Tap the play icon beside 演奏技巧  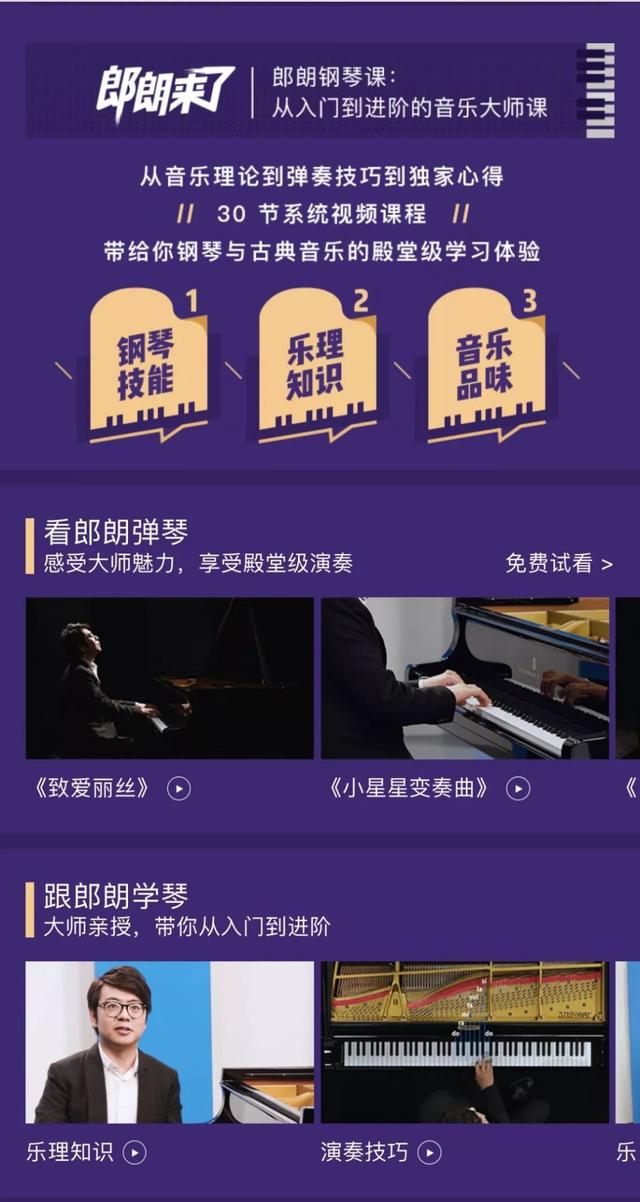point(429,1153)
